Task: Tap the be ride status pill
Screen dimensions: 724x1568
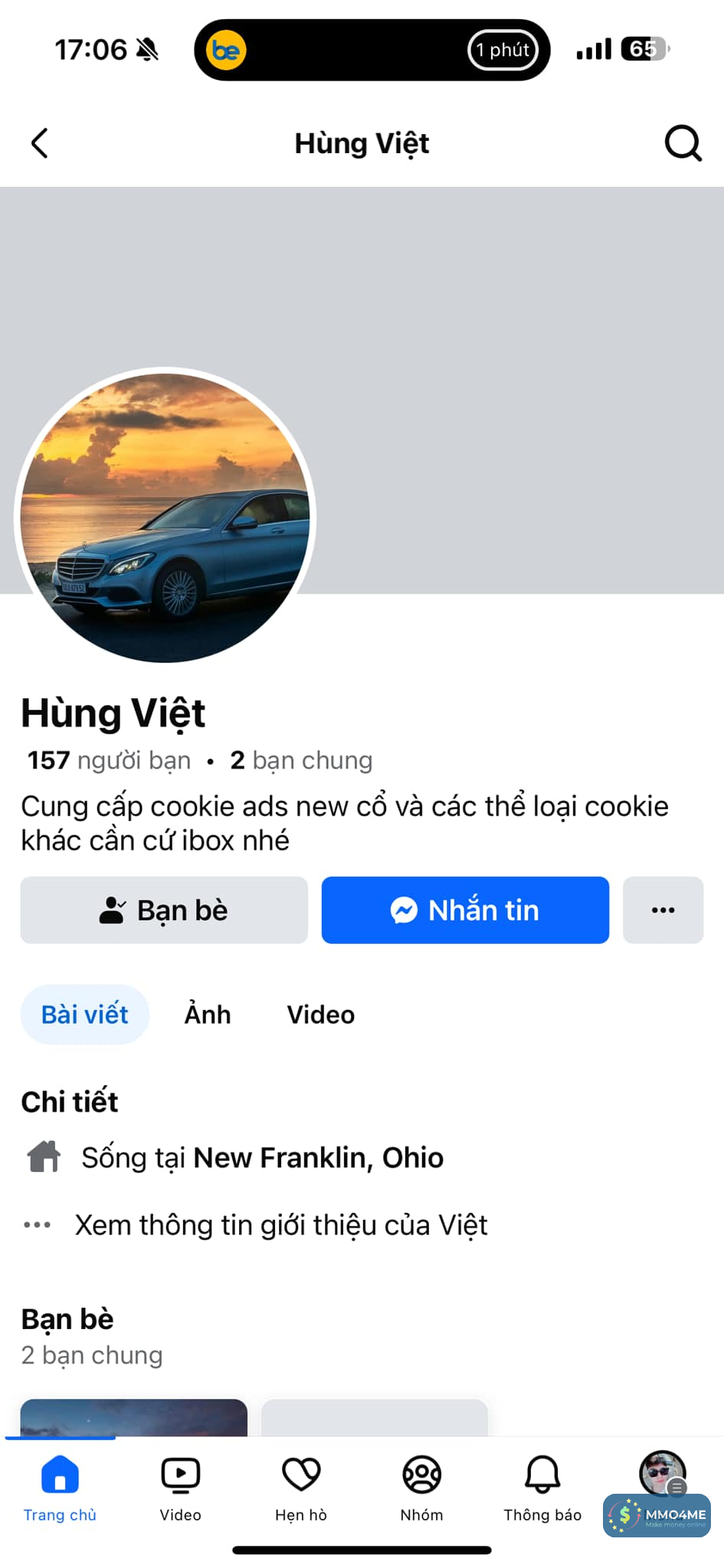Action: (x=372, y=51)
